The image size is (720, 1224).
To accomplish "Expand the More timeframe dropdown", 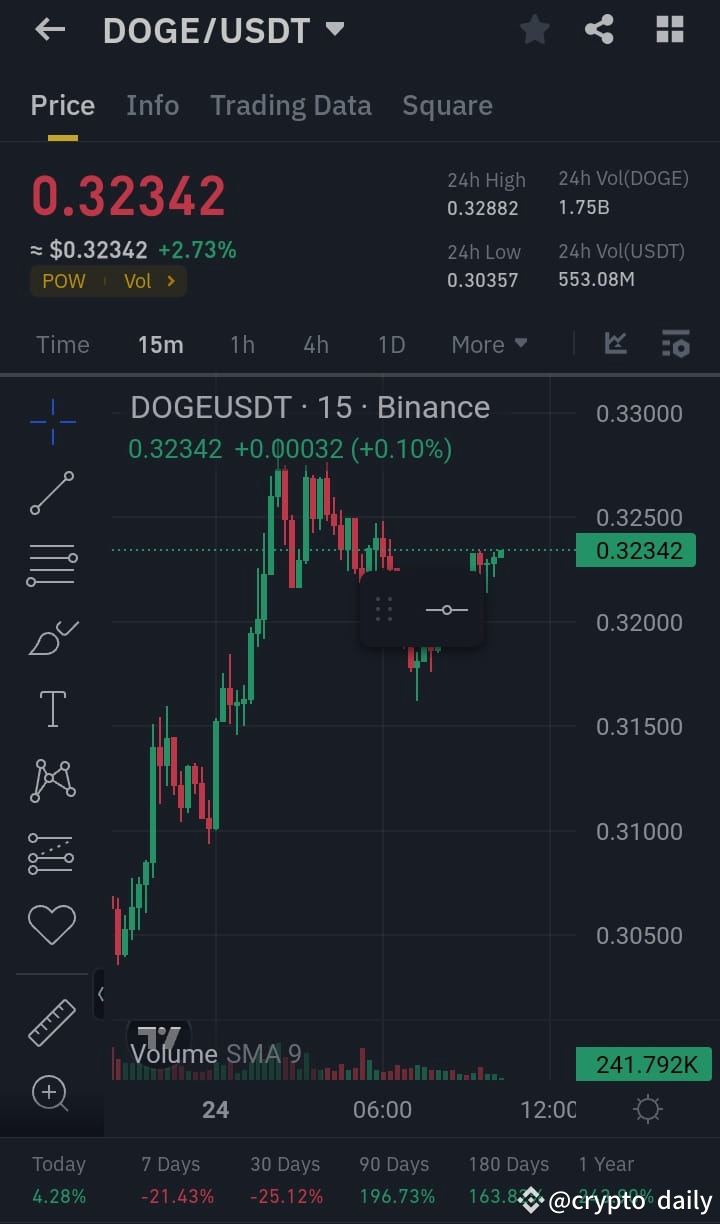I will pyautogui.click(x=489, y=344).
